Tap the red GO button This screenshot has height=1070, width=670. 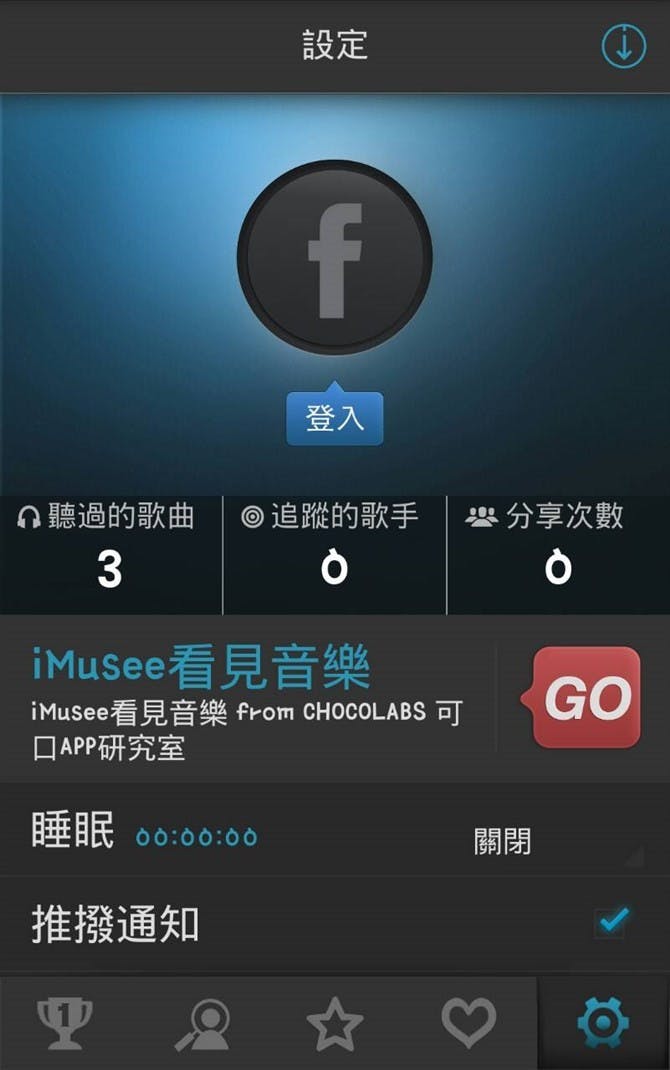click(586, 697)
